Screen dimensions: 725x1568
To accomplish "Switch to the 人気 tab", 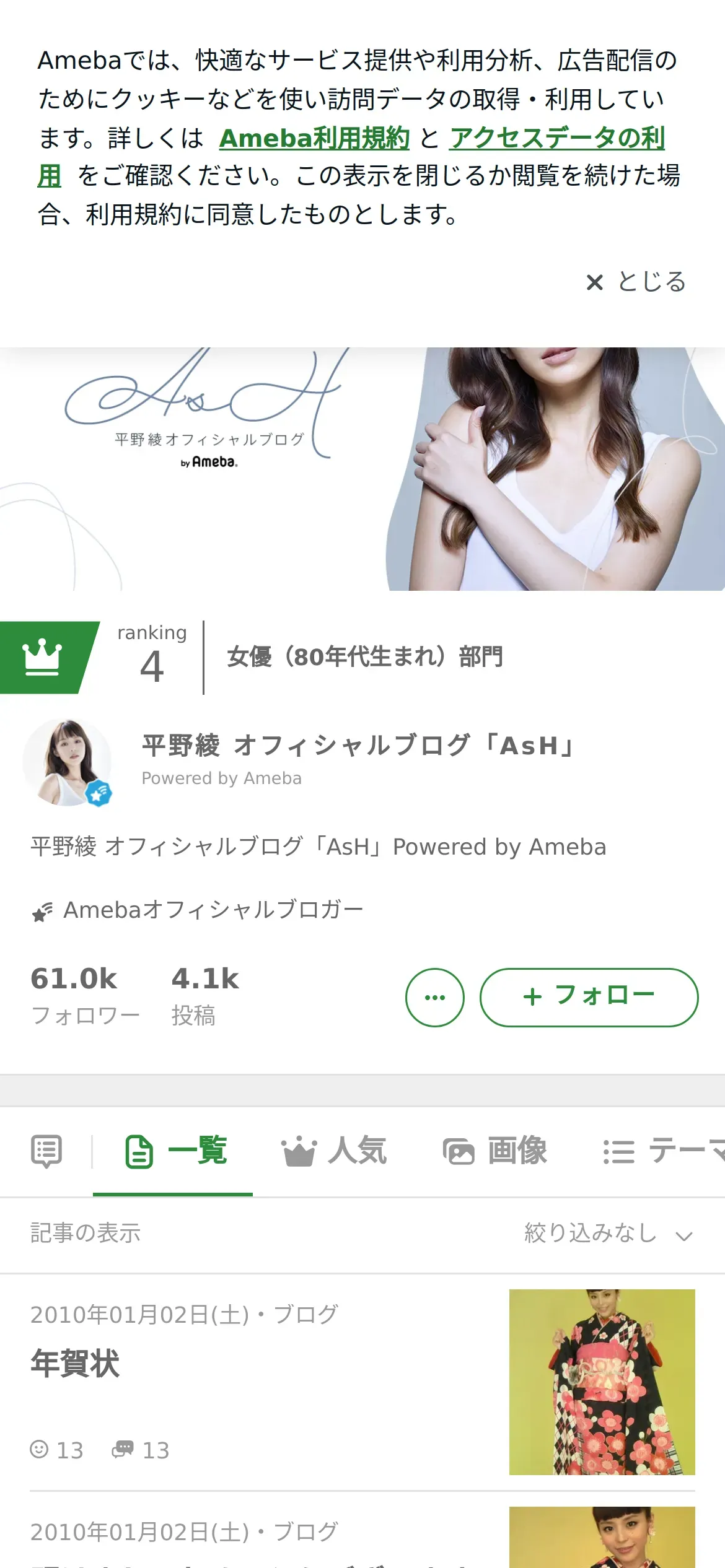I will click(335, 1151).
